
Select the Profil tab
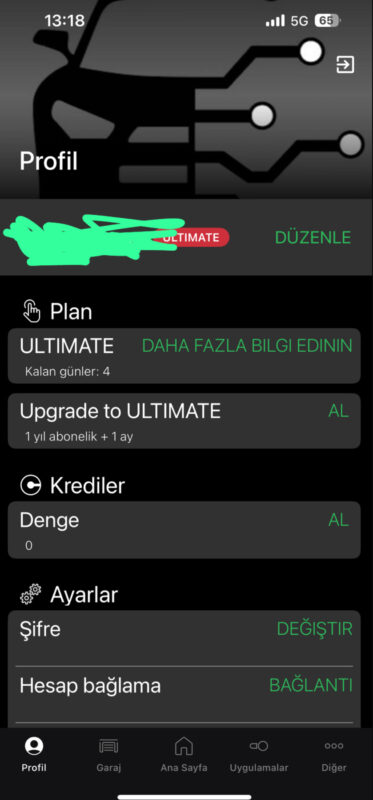click(x=34, y=755)
